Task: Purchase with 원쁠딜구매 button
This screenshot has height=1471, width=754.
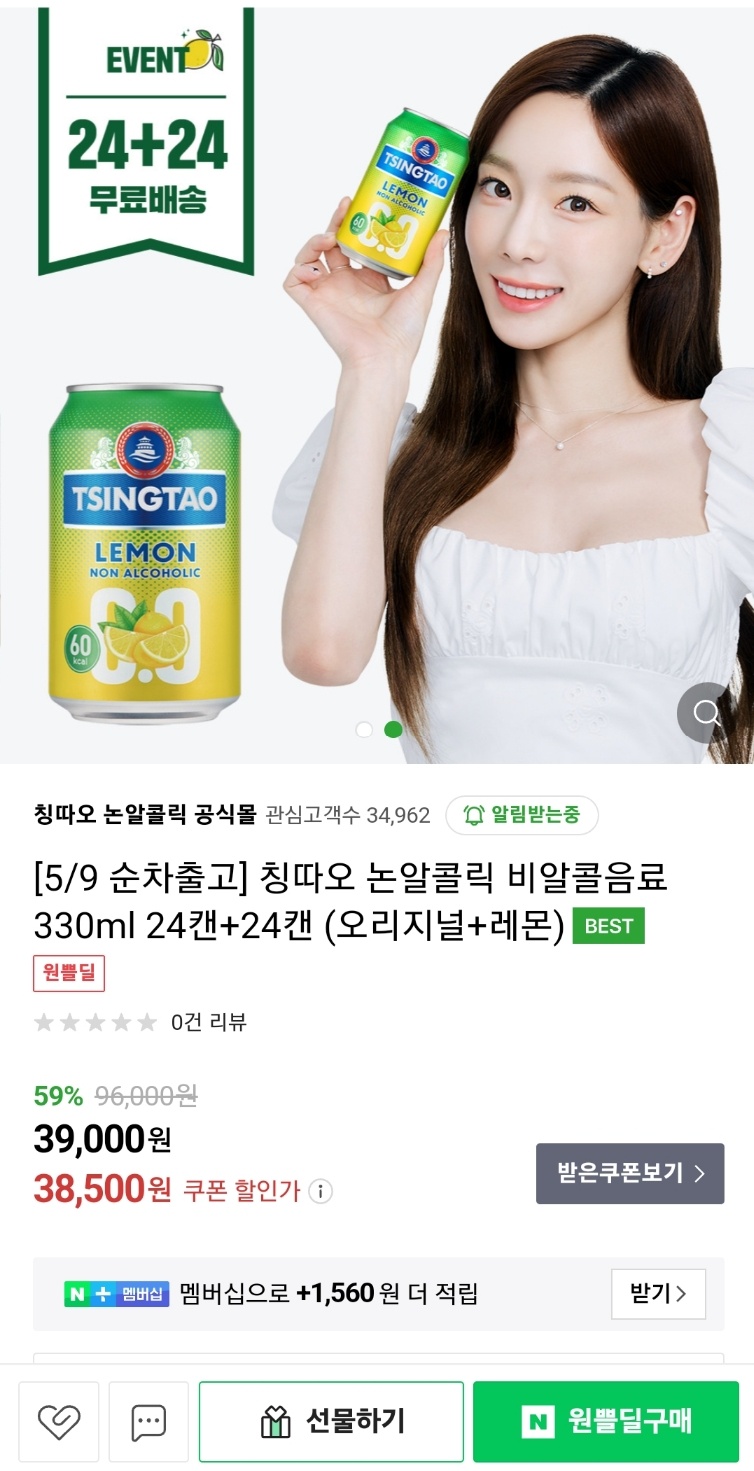Action: (x=606, y=1421)
